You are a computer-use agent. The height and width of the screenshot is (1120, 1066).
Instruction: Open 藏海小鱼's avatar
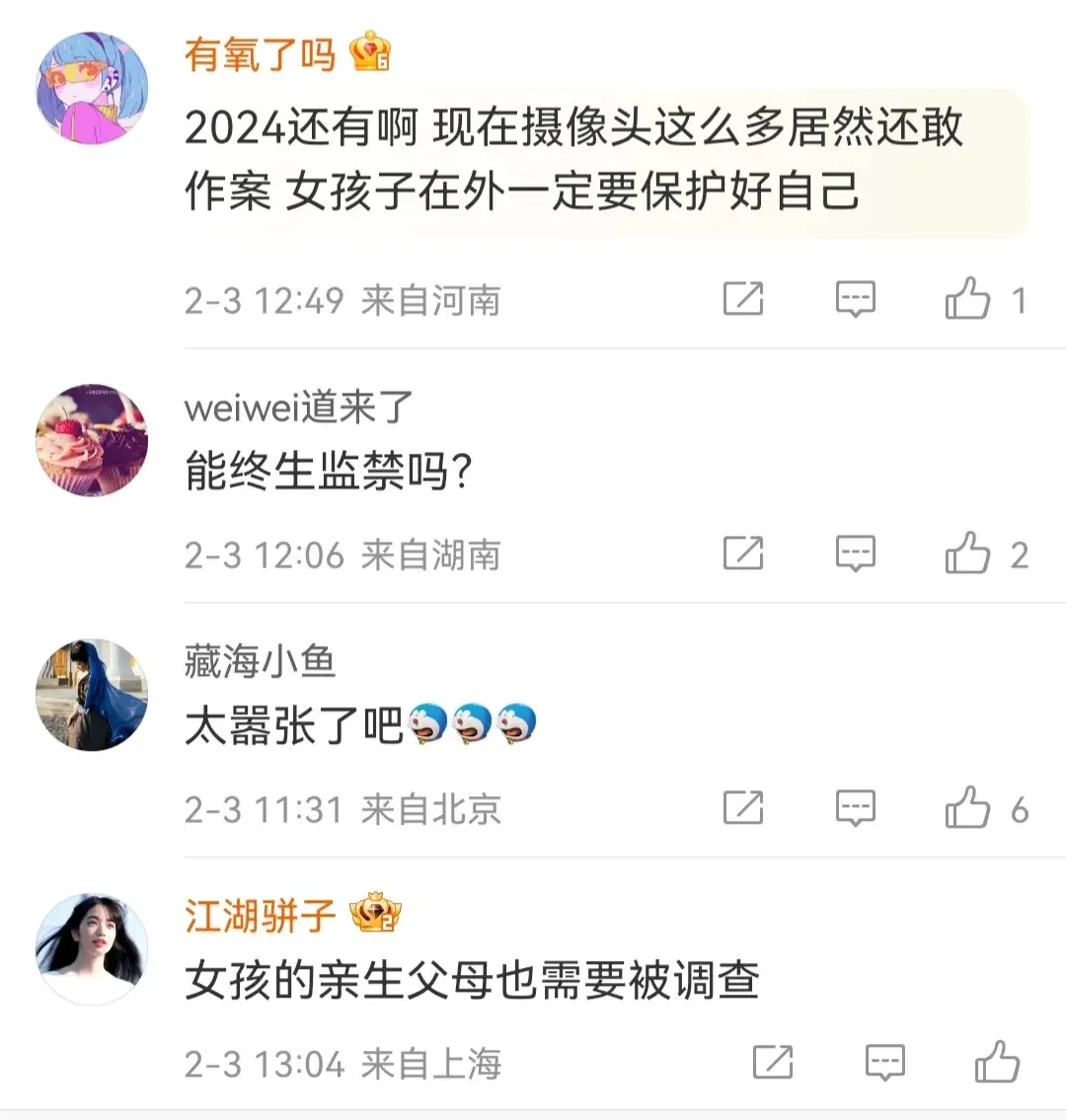pyautogui.click(x=92, y=695)
